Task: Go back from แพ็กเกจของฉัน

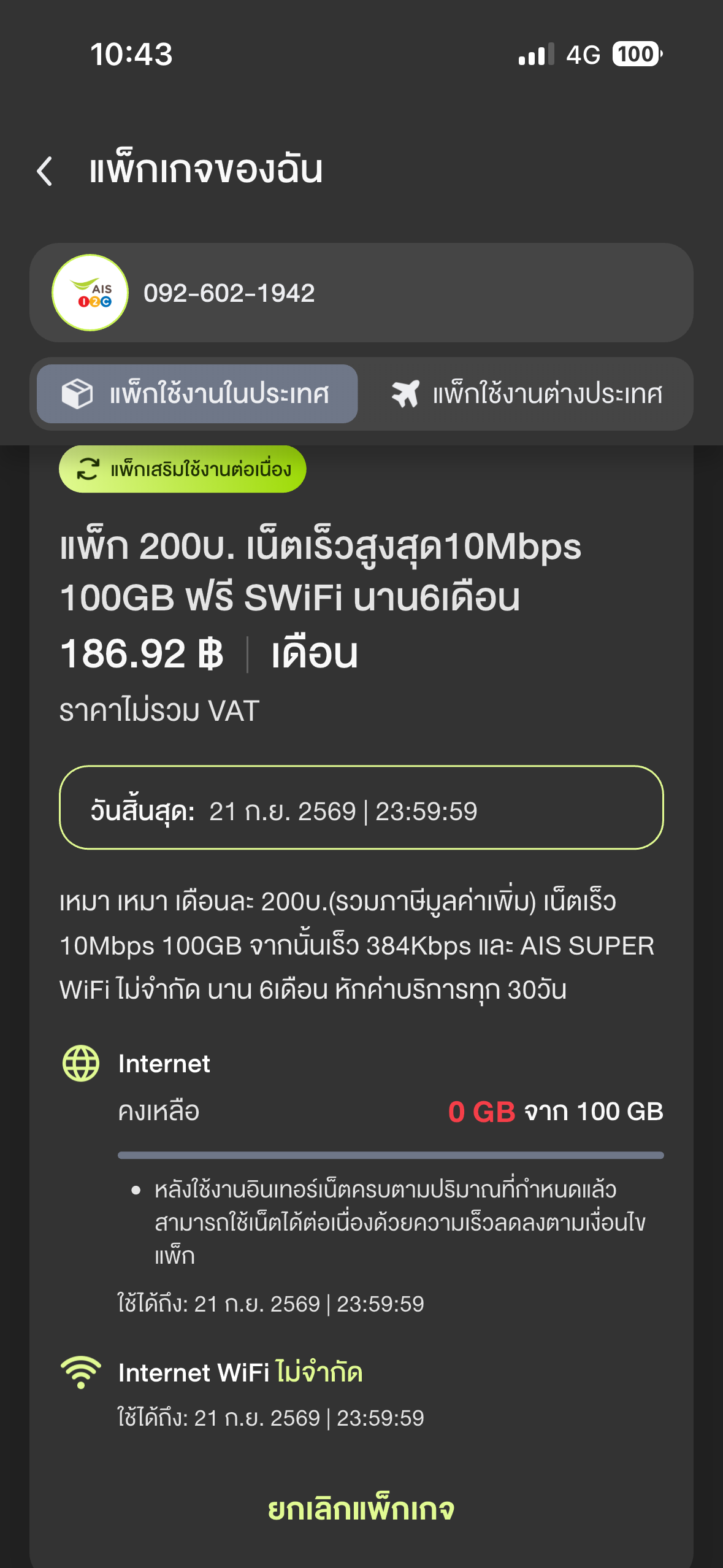Action: click(x=45, y=171)
